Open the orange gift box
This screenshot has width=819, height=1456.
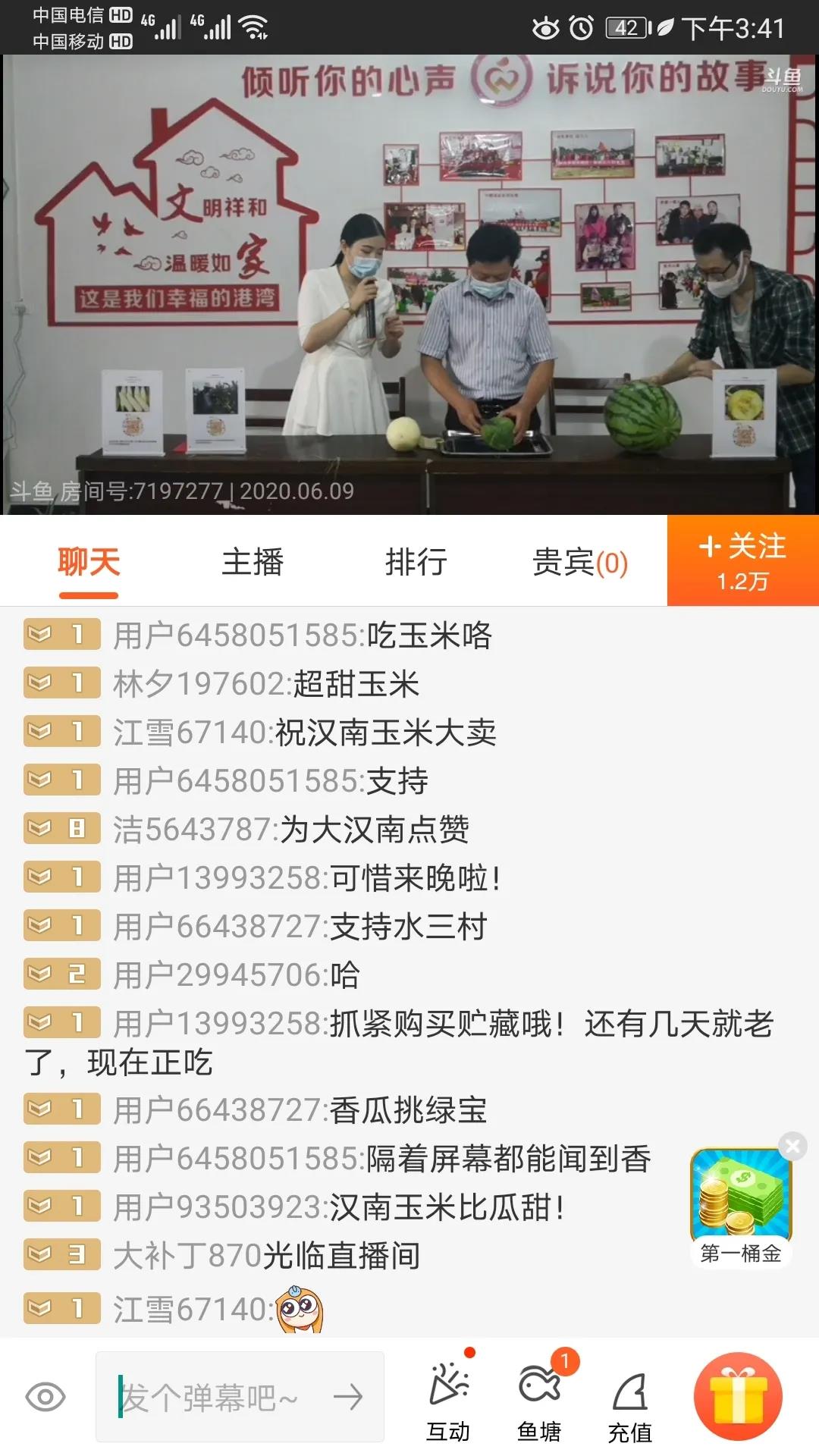coord(738,1396)
